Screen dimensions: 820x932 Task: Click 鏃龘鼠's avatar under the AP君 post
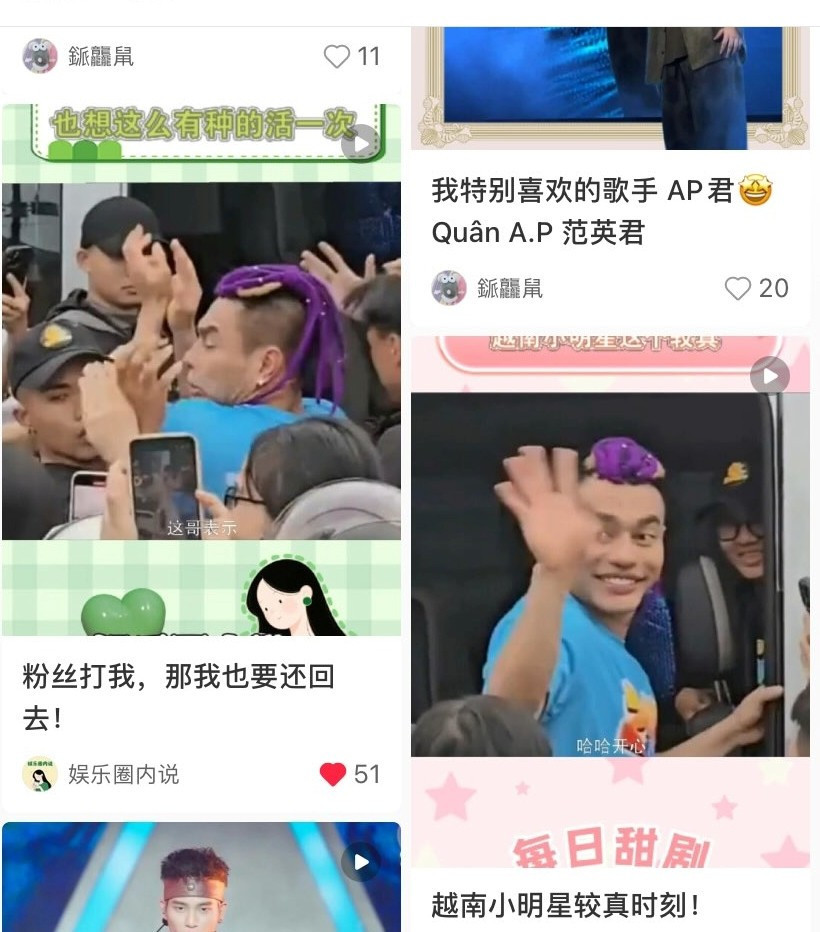point(449,289)
